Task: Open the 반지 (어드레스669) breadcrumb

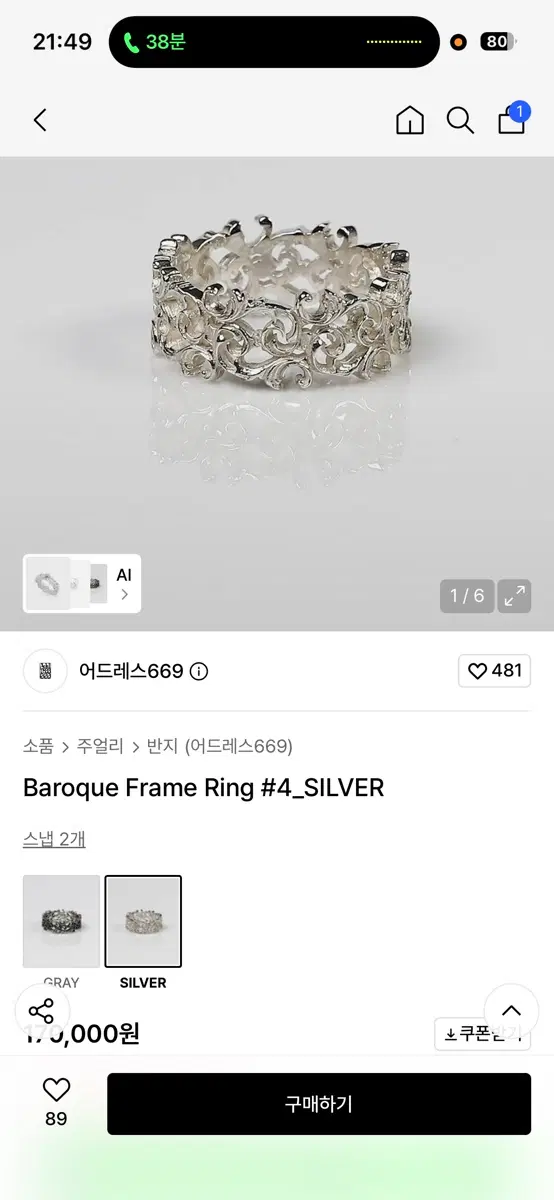Action: click(x=220, y=746)
